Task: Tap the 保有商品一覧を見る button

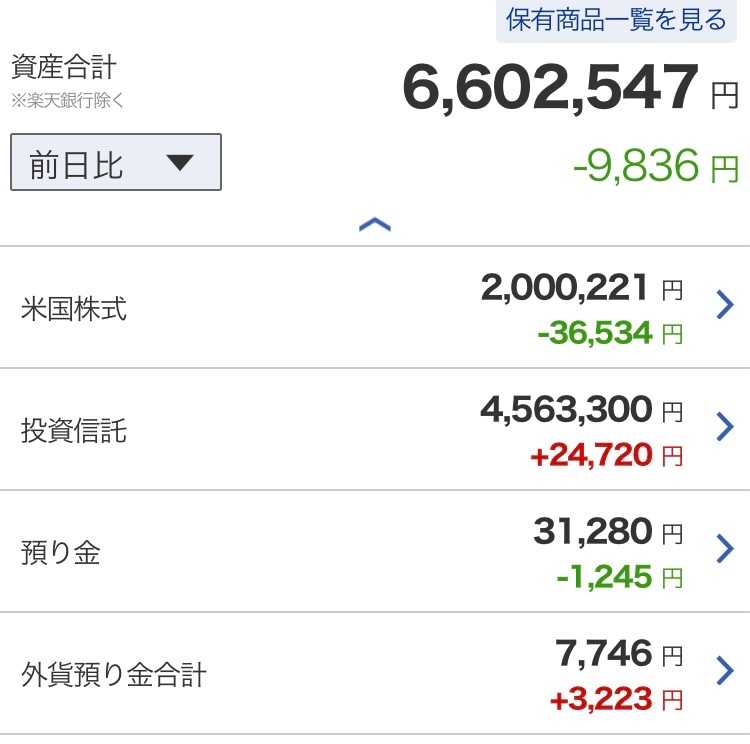Action: 616,21
